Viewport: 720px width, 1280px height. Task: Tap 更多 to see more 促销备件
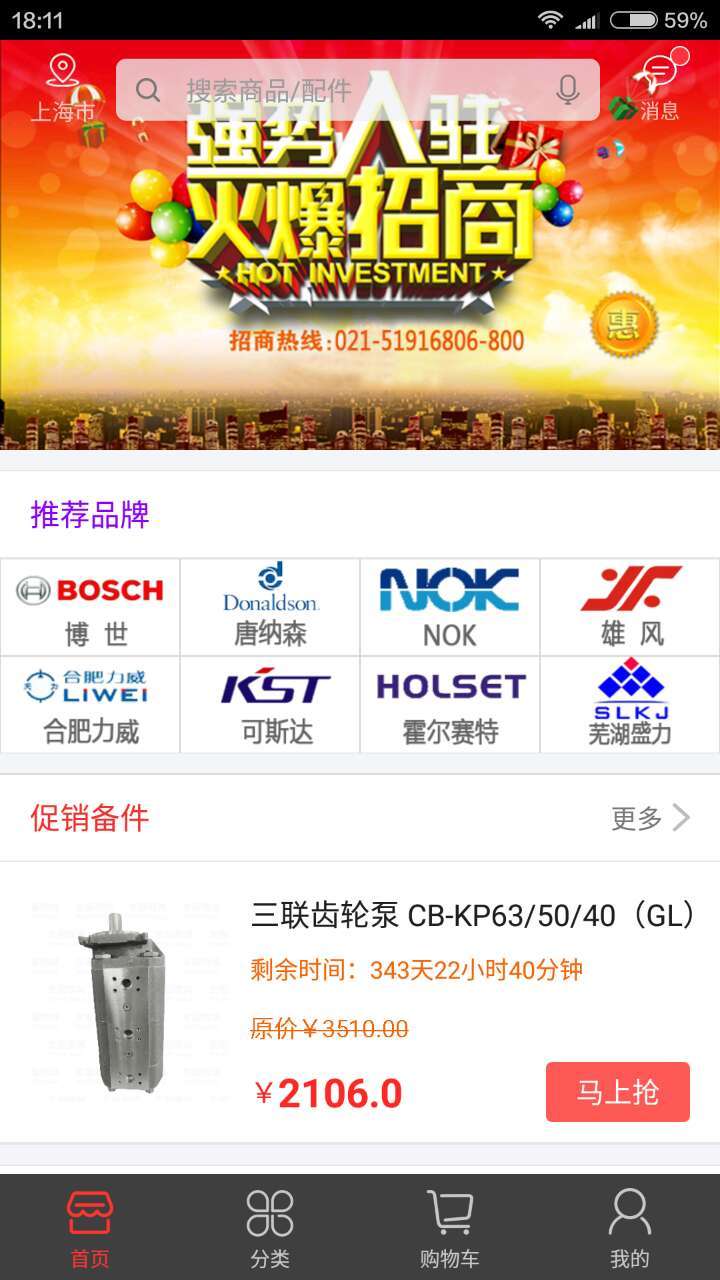(x=650, y=818)
